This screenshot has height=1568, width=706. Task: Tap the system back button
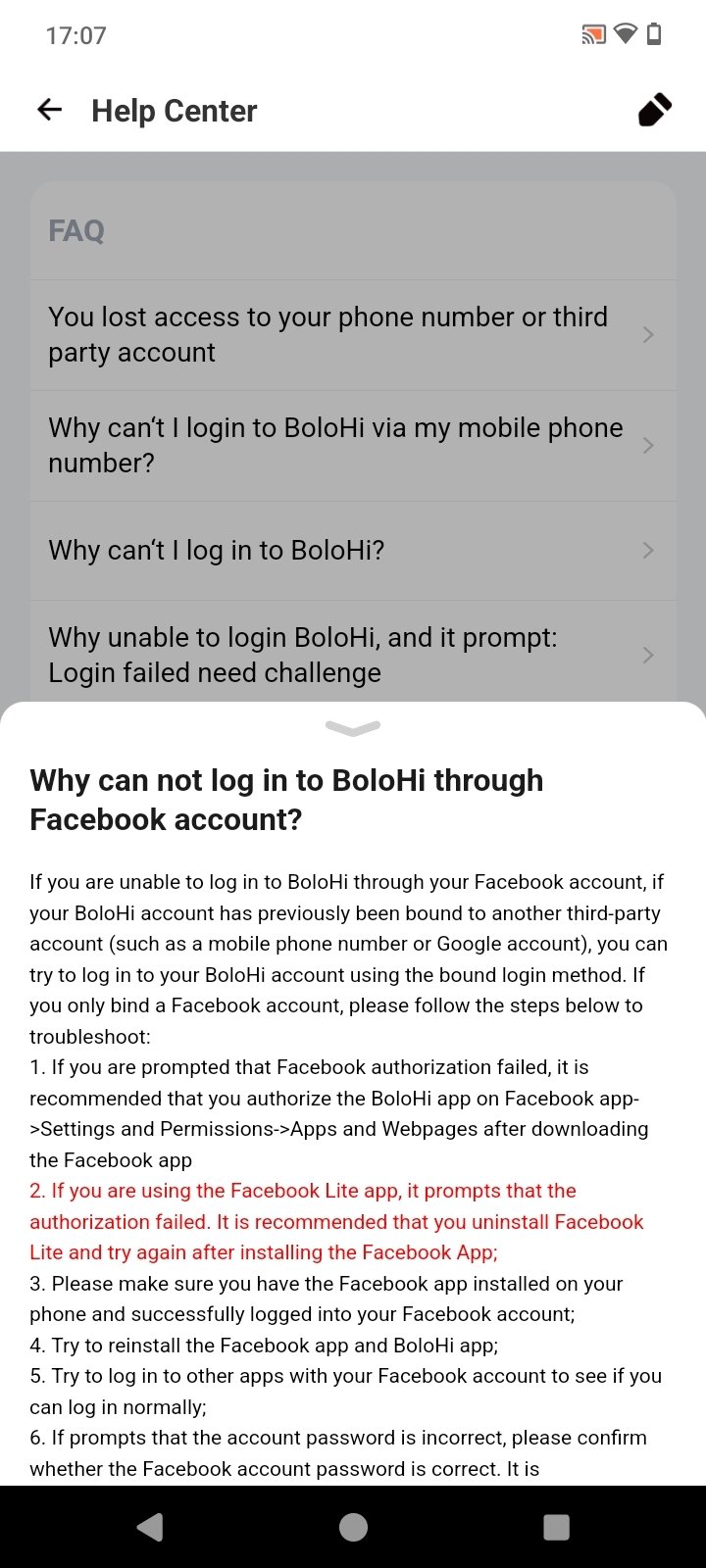150,1527
